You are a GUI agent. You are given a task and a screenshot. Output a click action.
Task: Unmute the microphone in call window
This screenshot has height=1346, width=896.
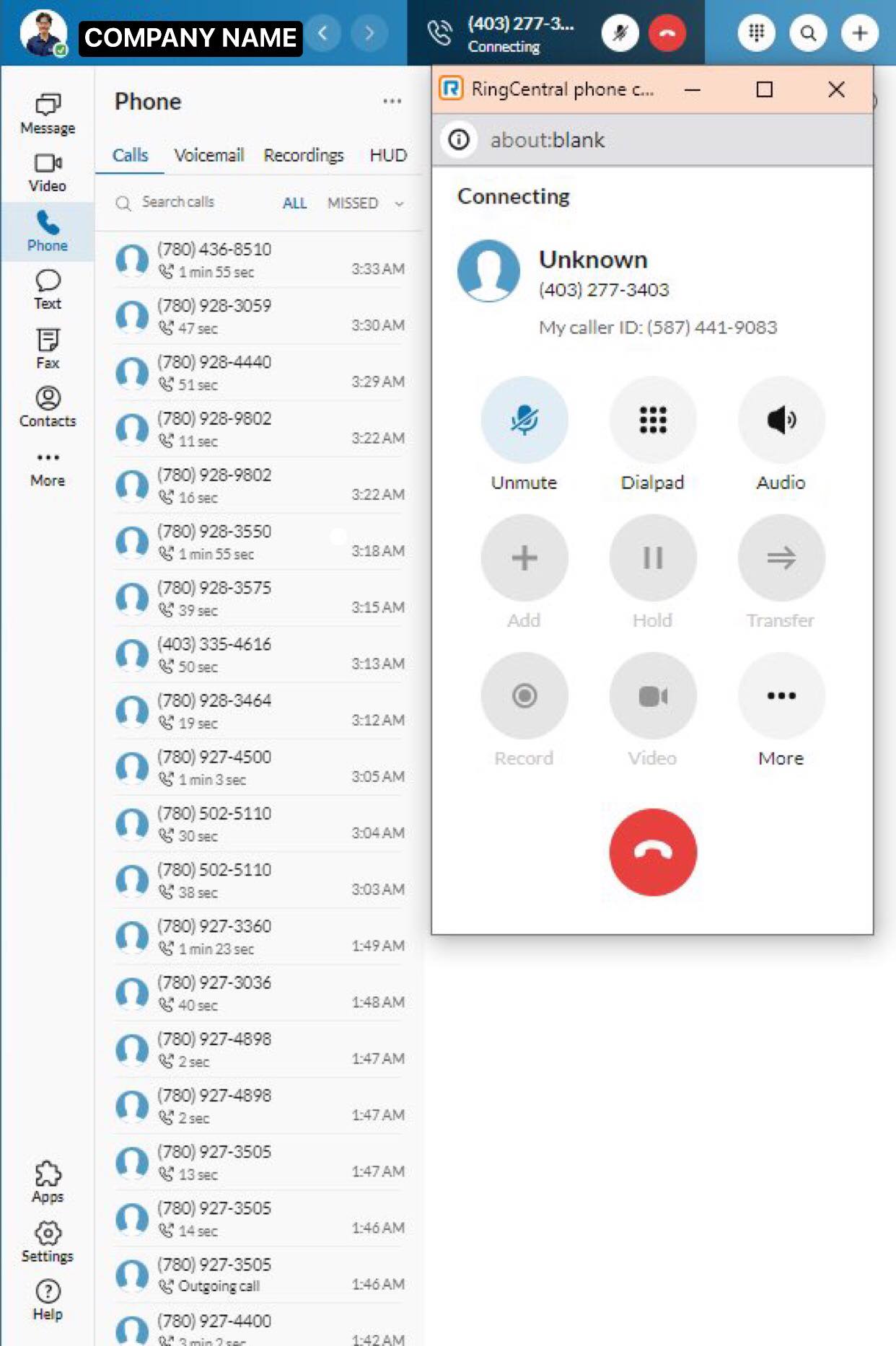click(x=524, y=420)
